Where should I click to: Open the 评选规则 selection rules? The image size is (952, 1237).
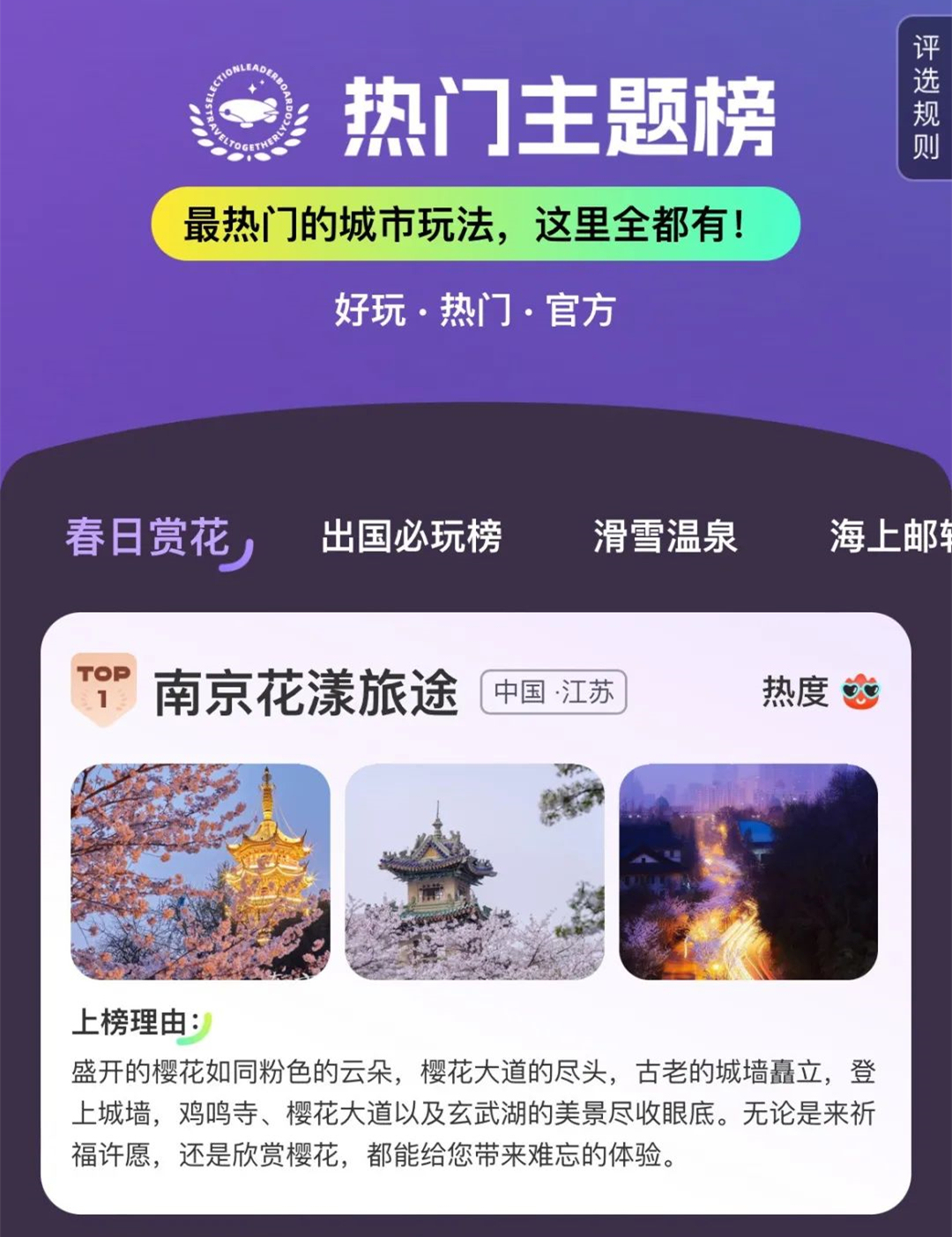coord(926,97)
